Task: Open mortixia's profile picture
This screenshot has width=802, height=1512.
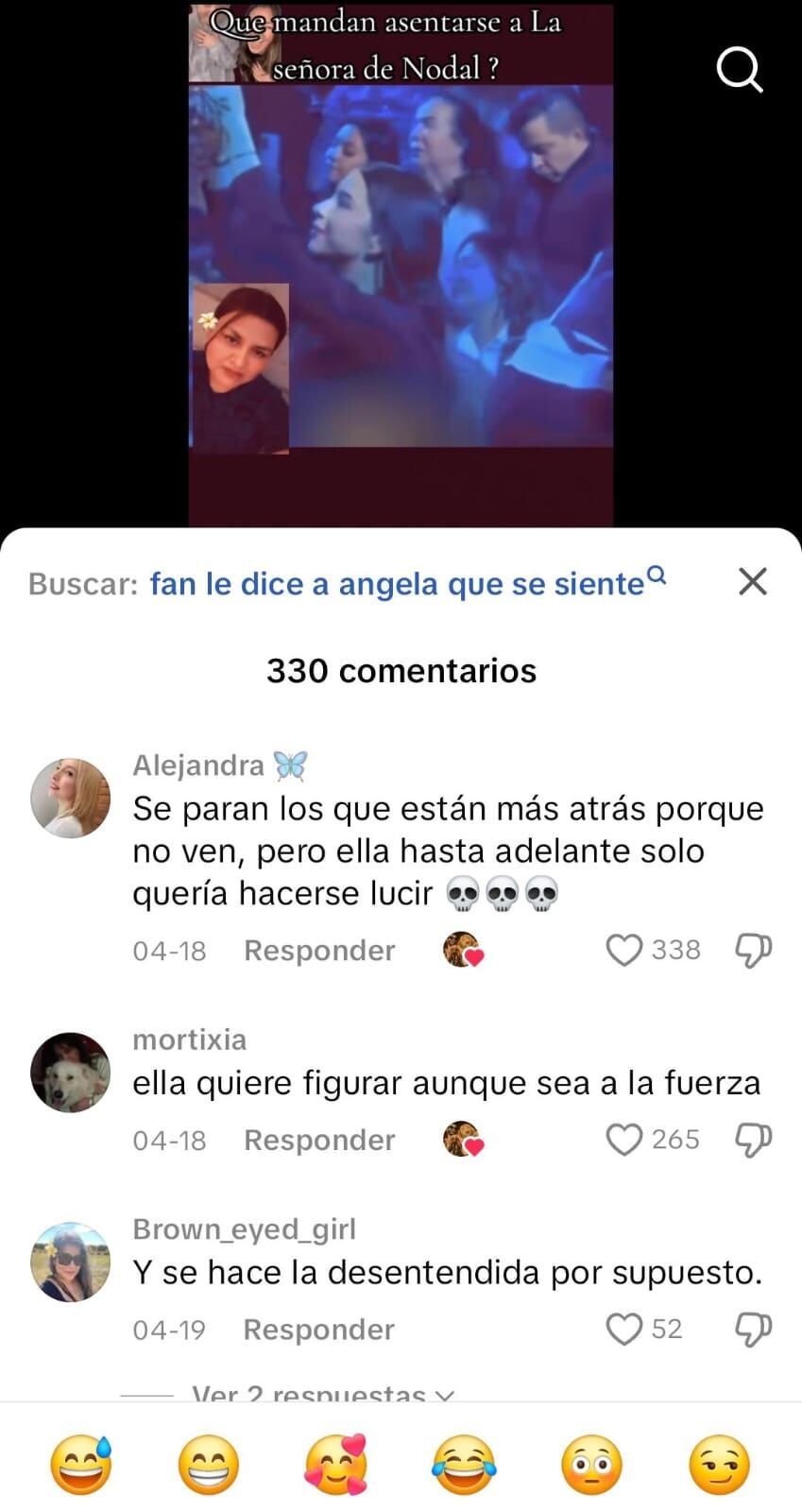Action: [x=71, y=1072]
